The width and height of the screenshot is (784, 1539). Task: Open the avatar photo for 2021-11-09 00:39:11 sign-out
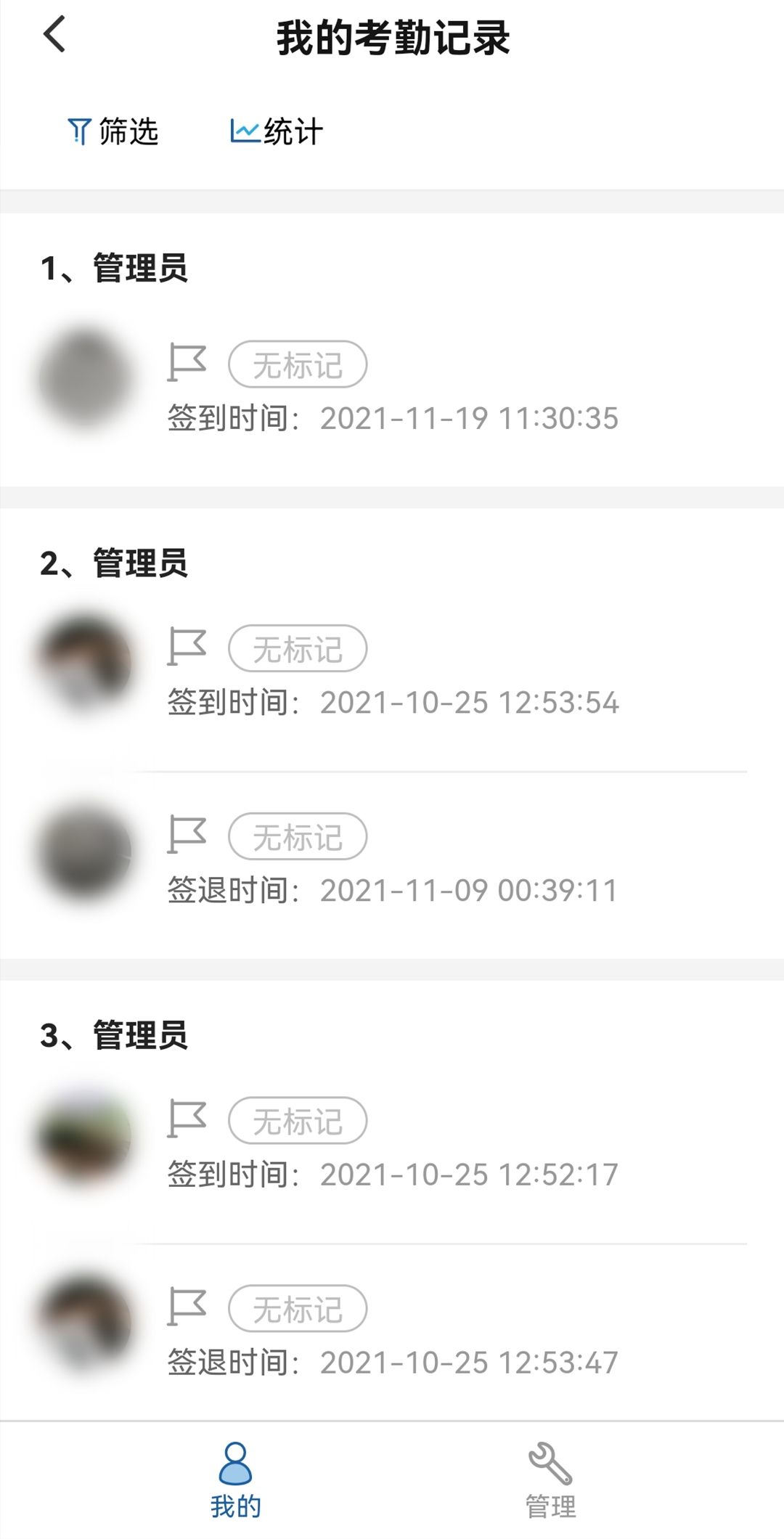(86, 852)
